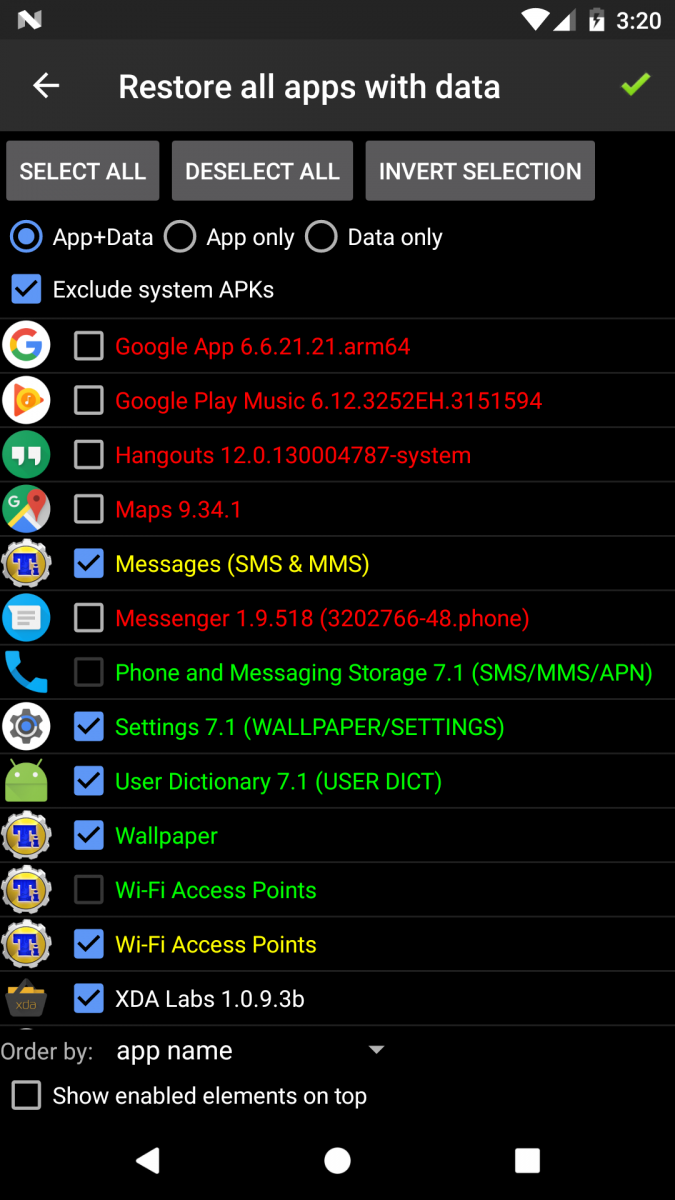
Task: Go back using the arrow
Action: tap(46, 86)
